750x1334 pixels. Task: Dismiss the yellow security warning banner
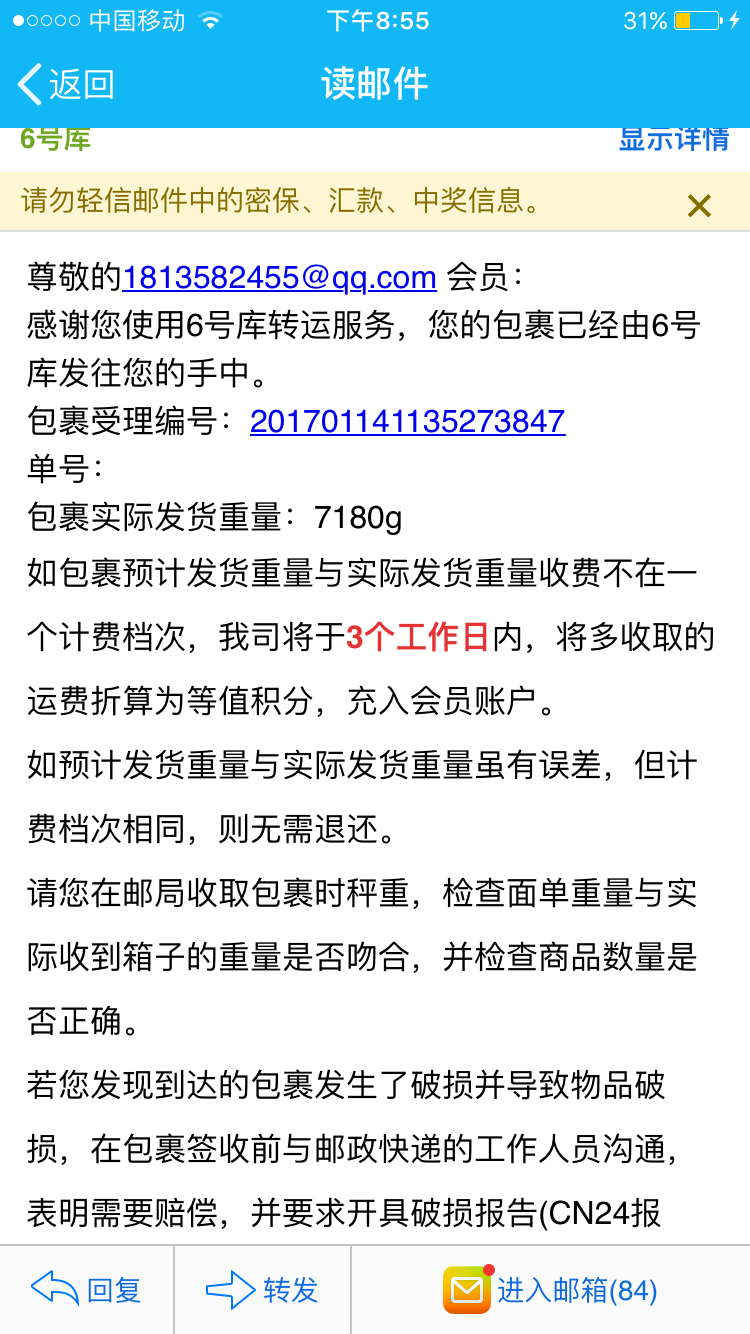[699, 205]
